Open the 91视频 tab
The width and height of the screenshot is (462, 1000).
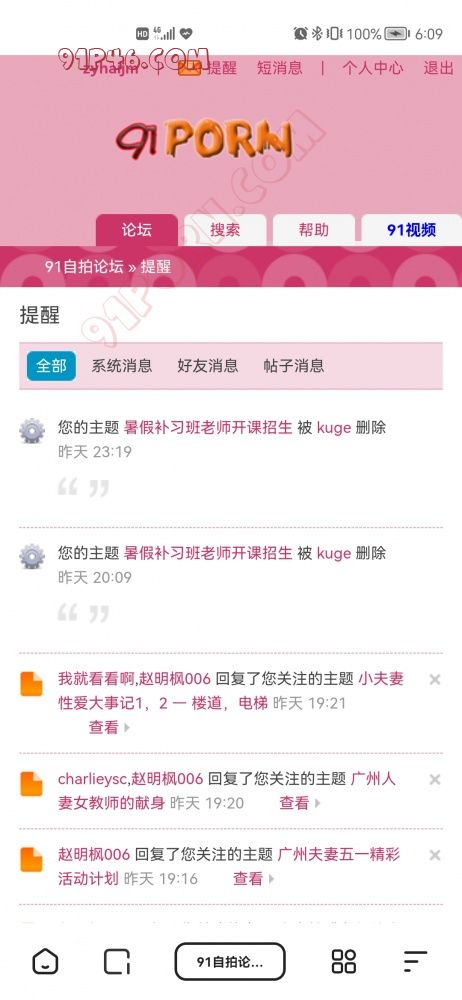pos(412,230)
